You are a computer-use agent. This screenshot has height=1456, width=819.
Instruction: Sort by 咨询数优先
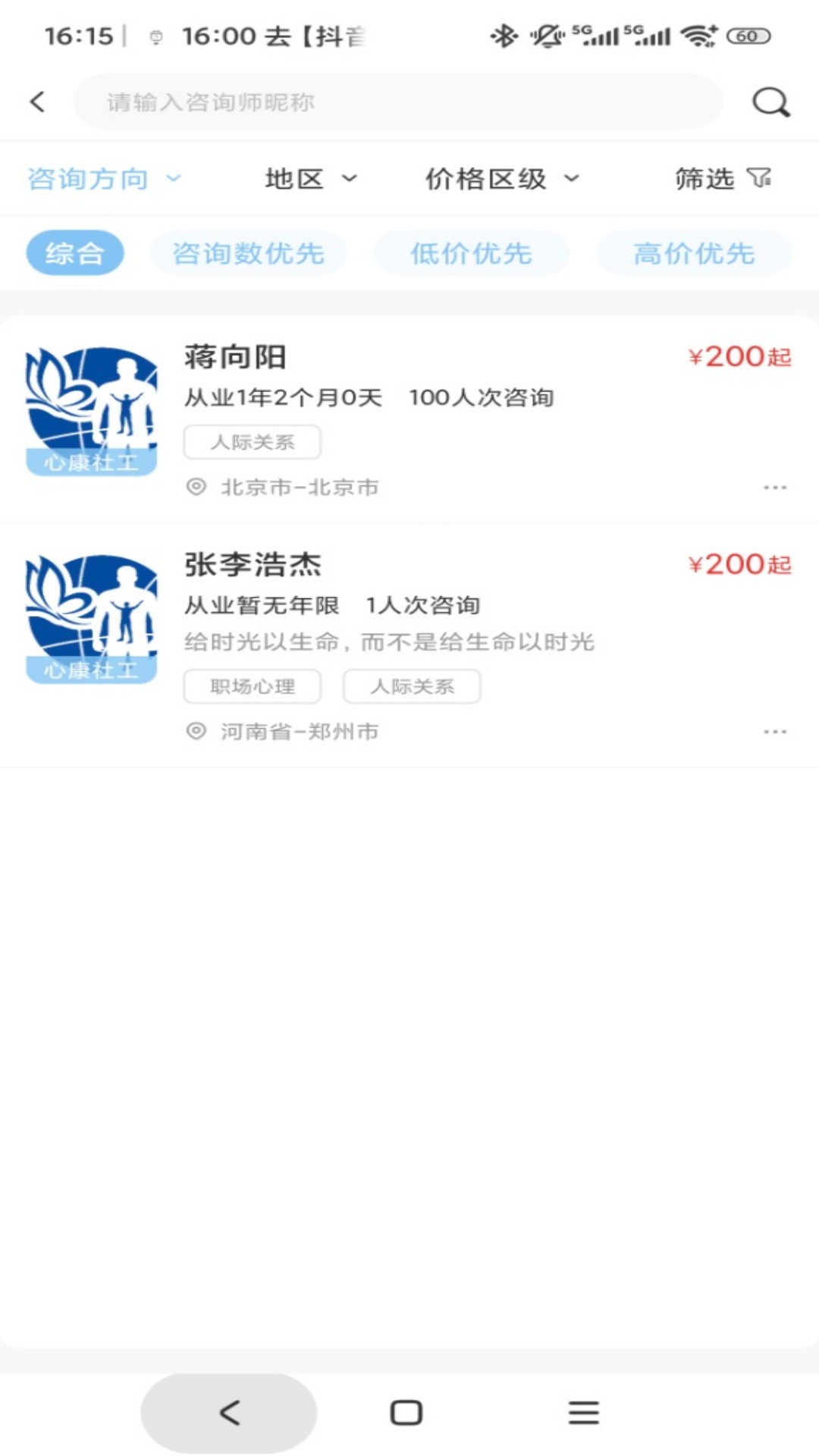tap(248, 253)
